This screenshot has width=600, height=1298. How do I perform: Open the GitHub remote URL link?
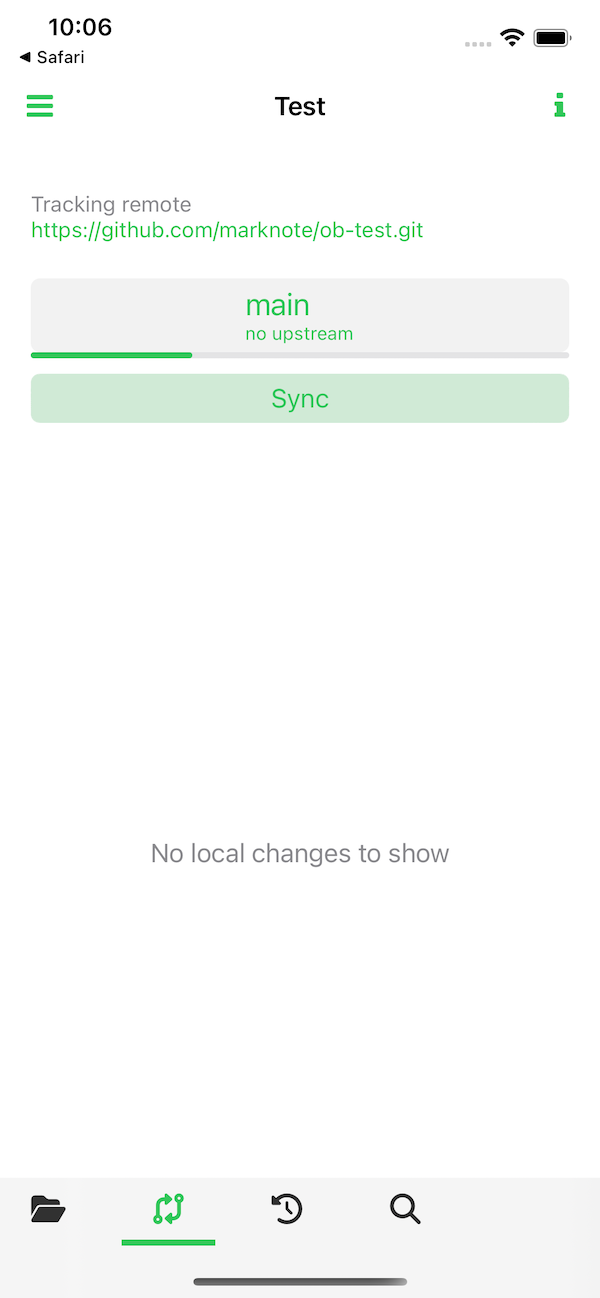pos(227,231)
